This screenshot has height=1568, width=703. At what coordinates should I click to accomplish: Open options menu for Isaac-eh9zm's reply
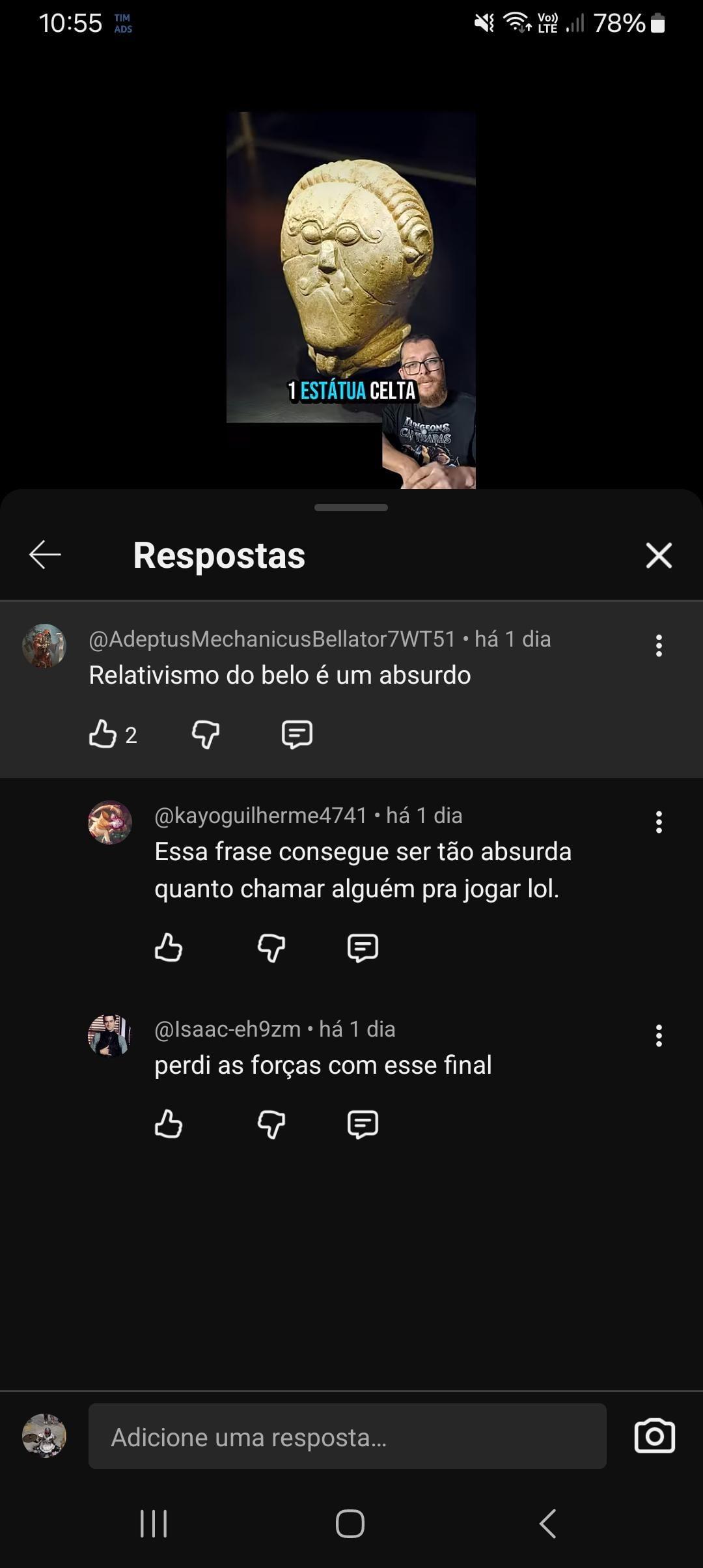point(659,1035)
